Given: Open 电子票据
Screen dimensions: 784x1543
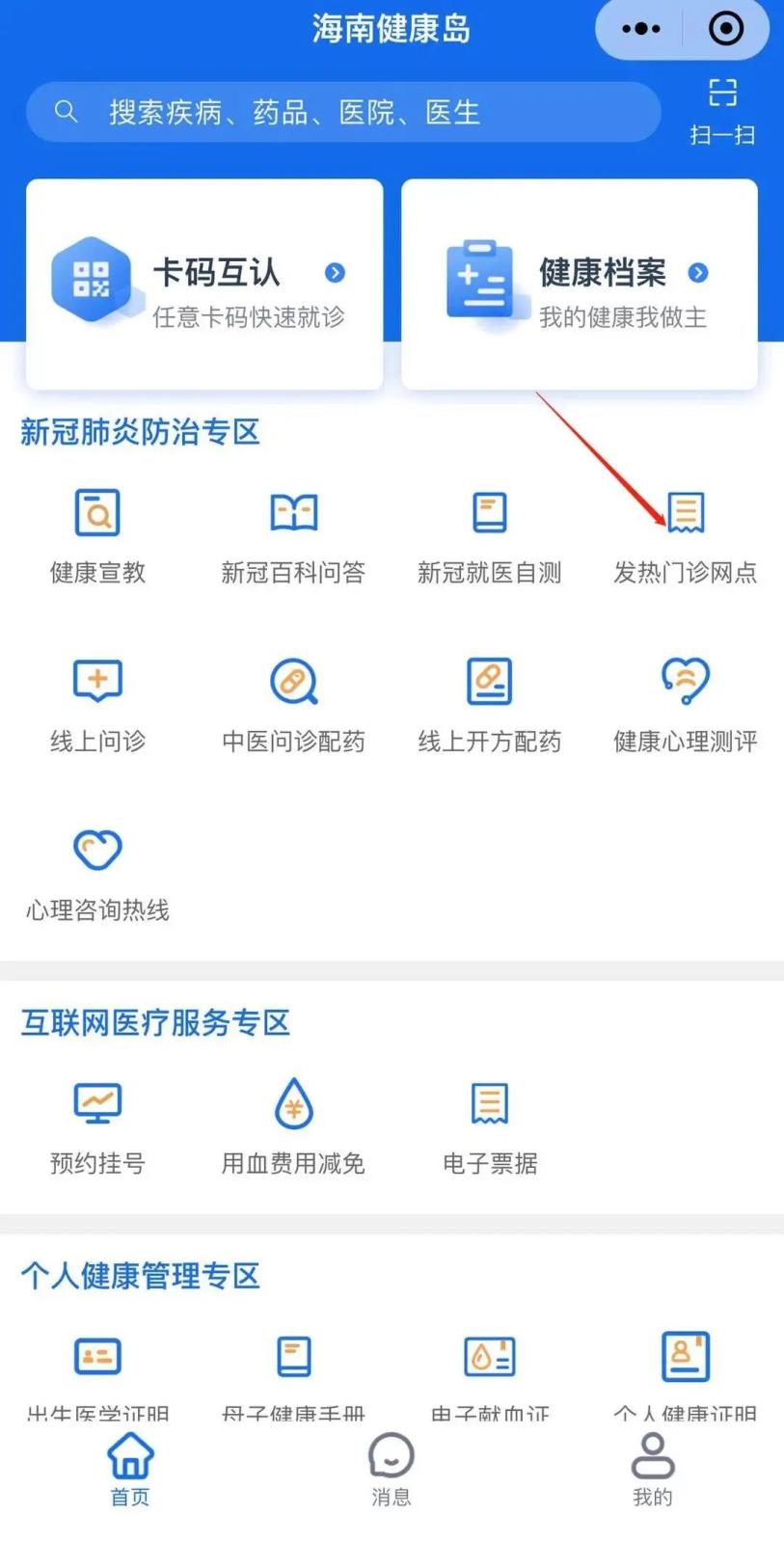Looking at the screenshot, I should pos(489,1128).
